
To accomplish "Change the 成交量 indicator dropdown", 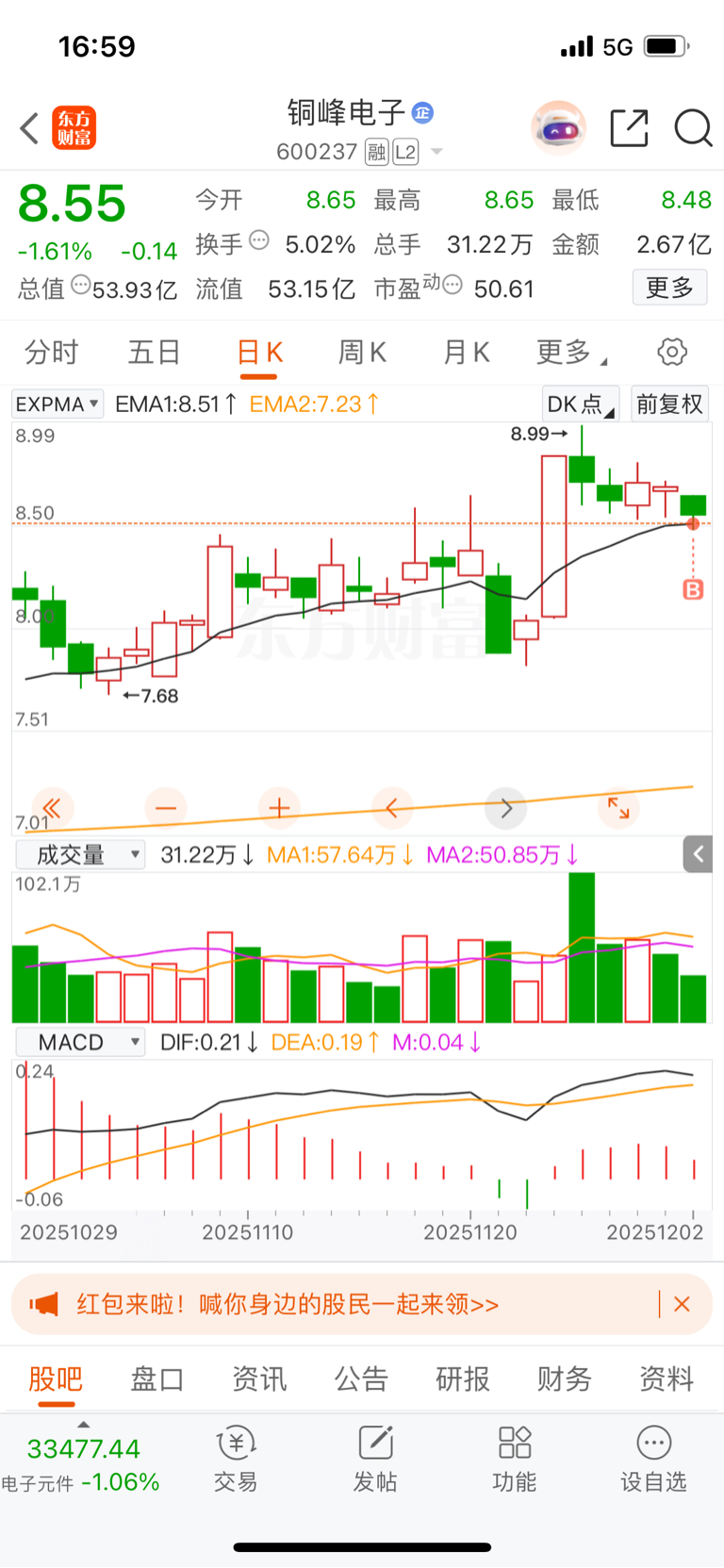I will point(81,855).
